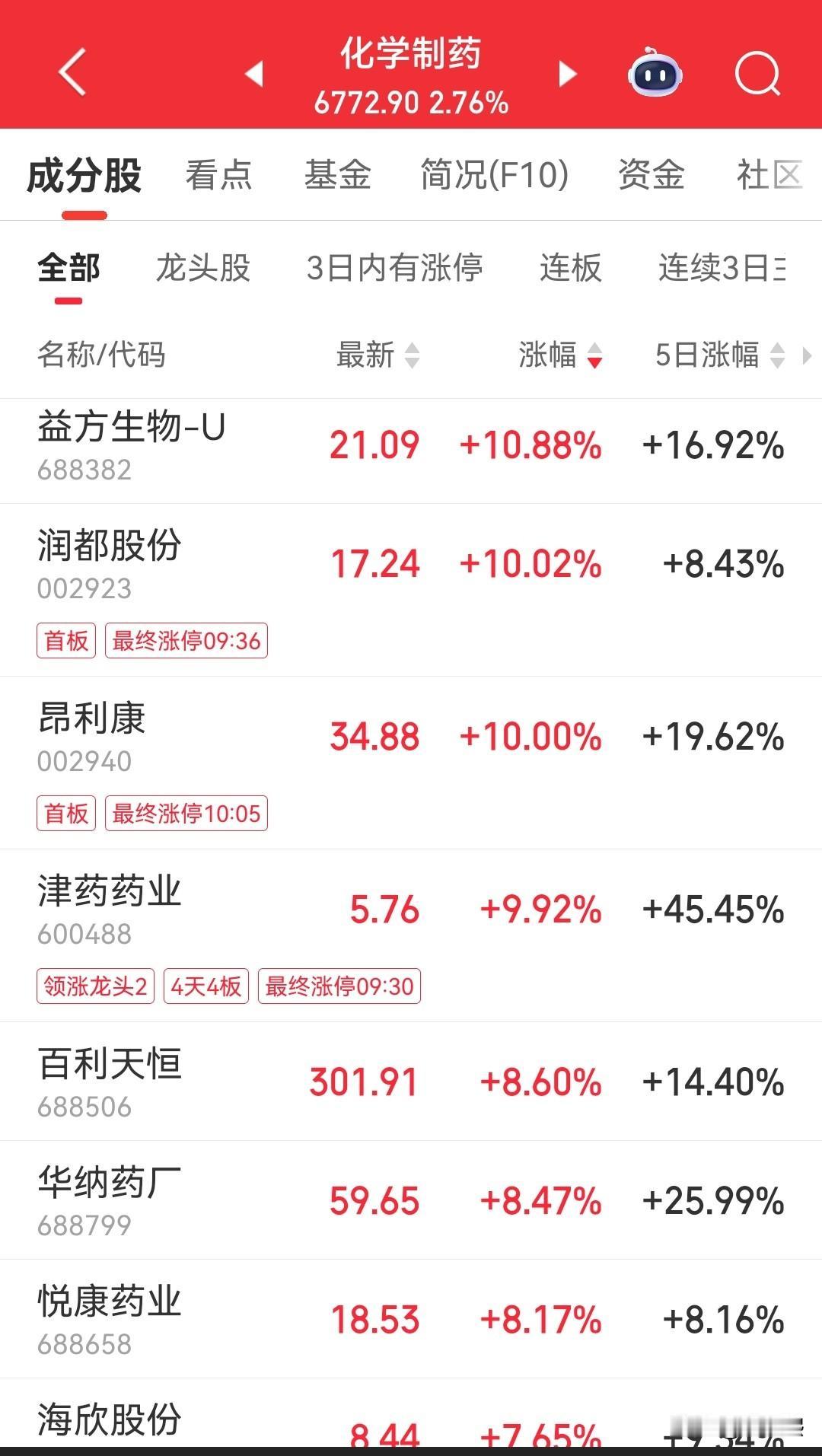
Task: Switch to the 基金 tab
Action: point(338,175)
